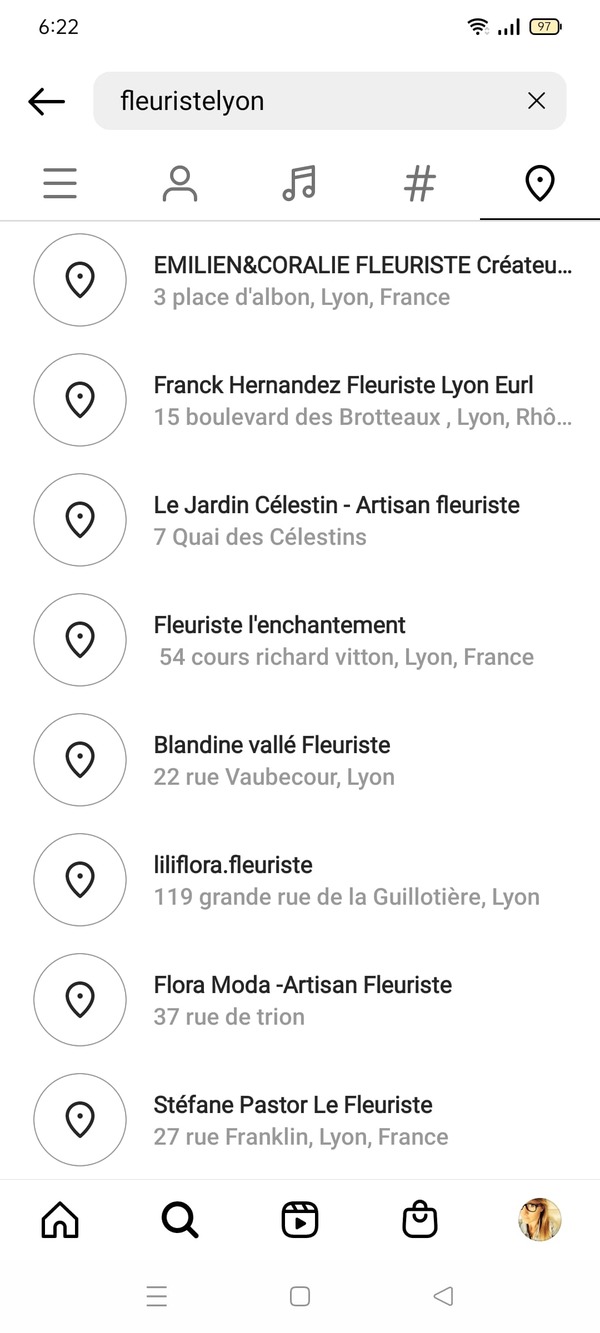Switch to the audio tab
The height and width of the screenshot is (1333, 600).
pos(299,183)
